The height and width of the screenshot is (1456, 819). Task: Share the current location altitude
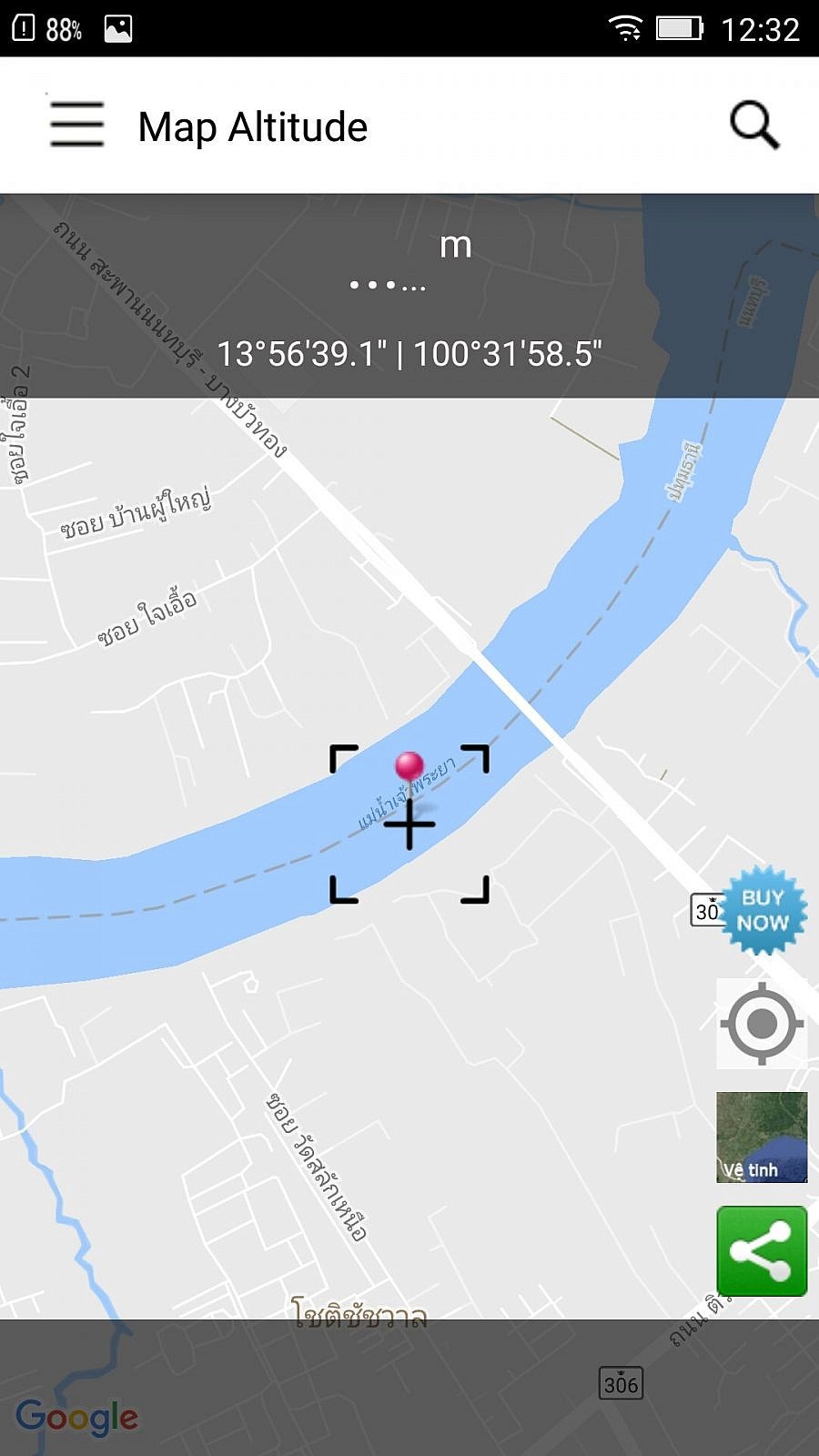pyautogui.click(x=762, y=1251)
